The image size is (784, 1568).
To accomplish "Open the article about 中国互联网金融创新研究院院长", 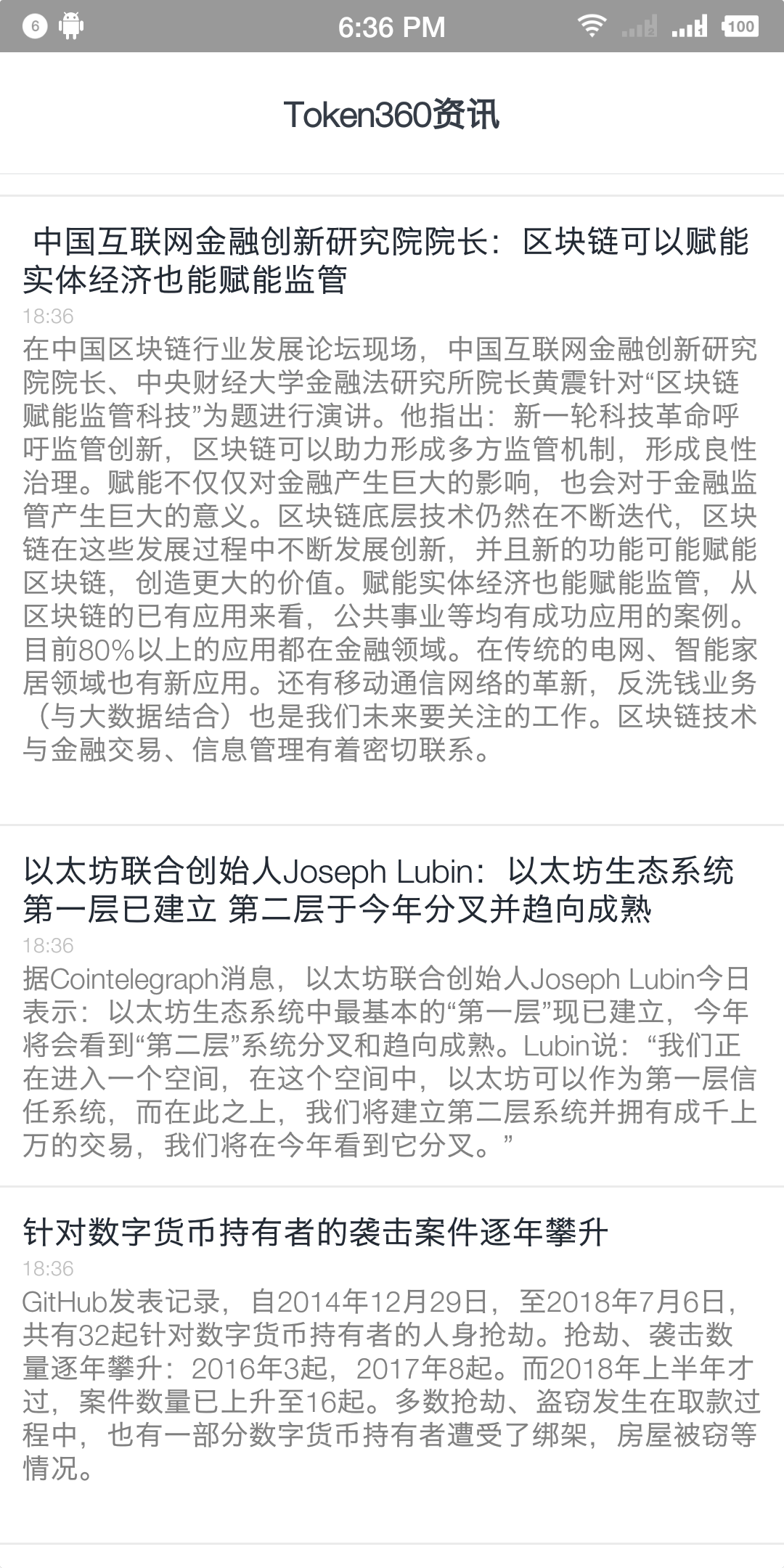I will (385, 261).
